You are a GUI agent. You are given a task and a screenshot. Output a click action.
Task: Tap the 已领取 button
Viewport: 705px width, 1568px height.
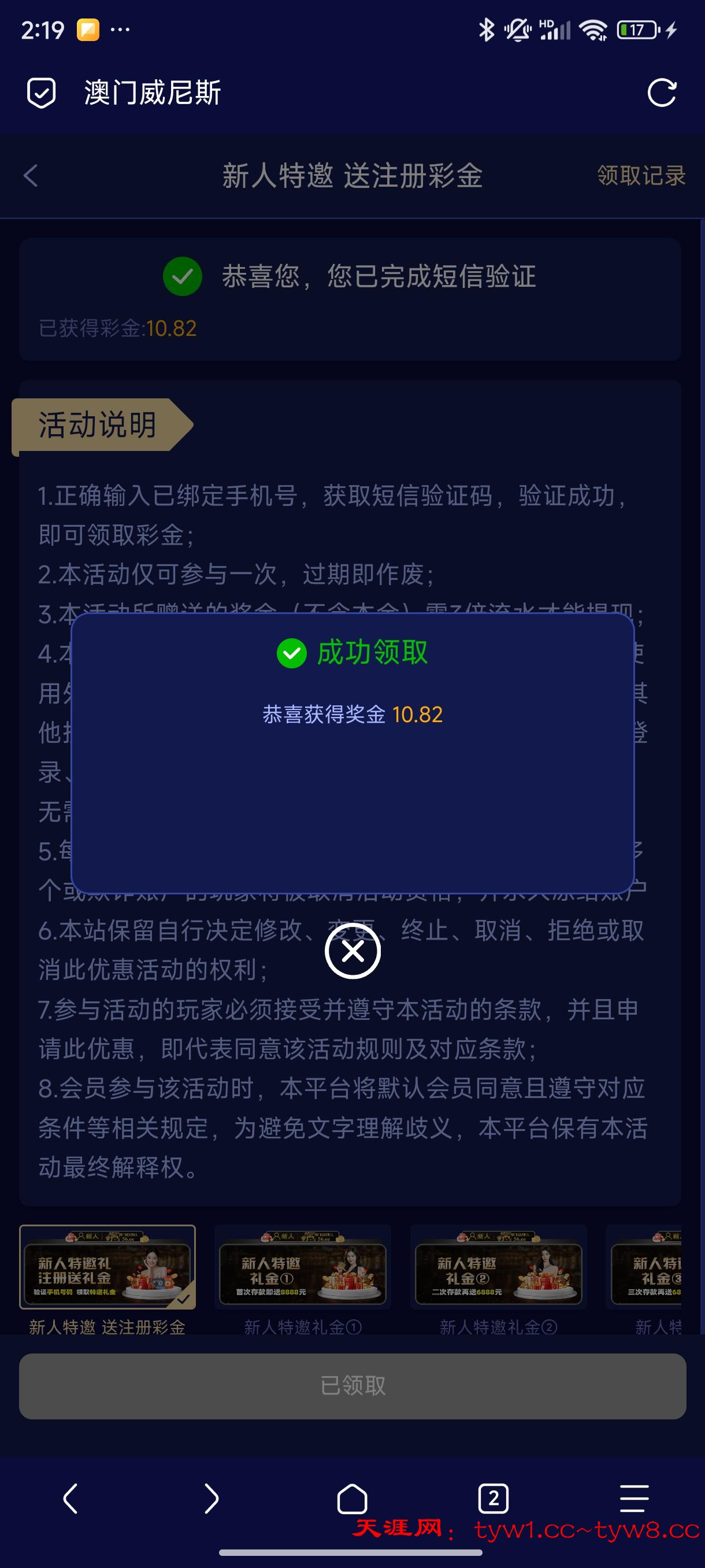tap(352, 1386)
